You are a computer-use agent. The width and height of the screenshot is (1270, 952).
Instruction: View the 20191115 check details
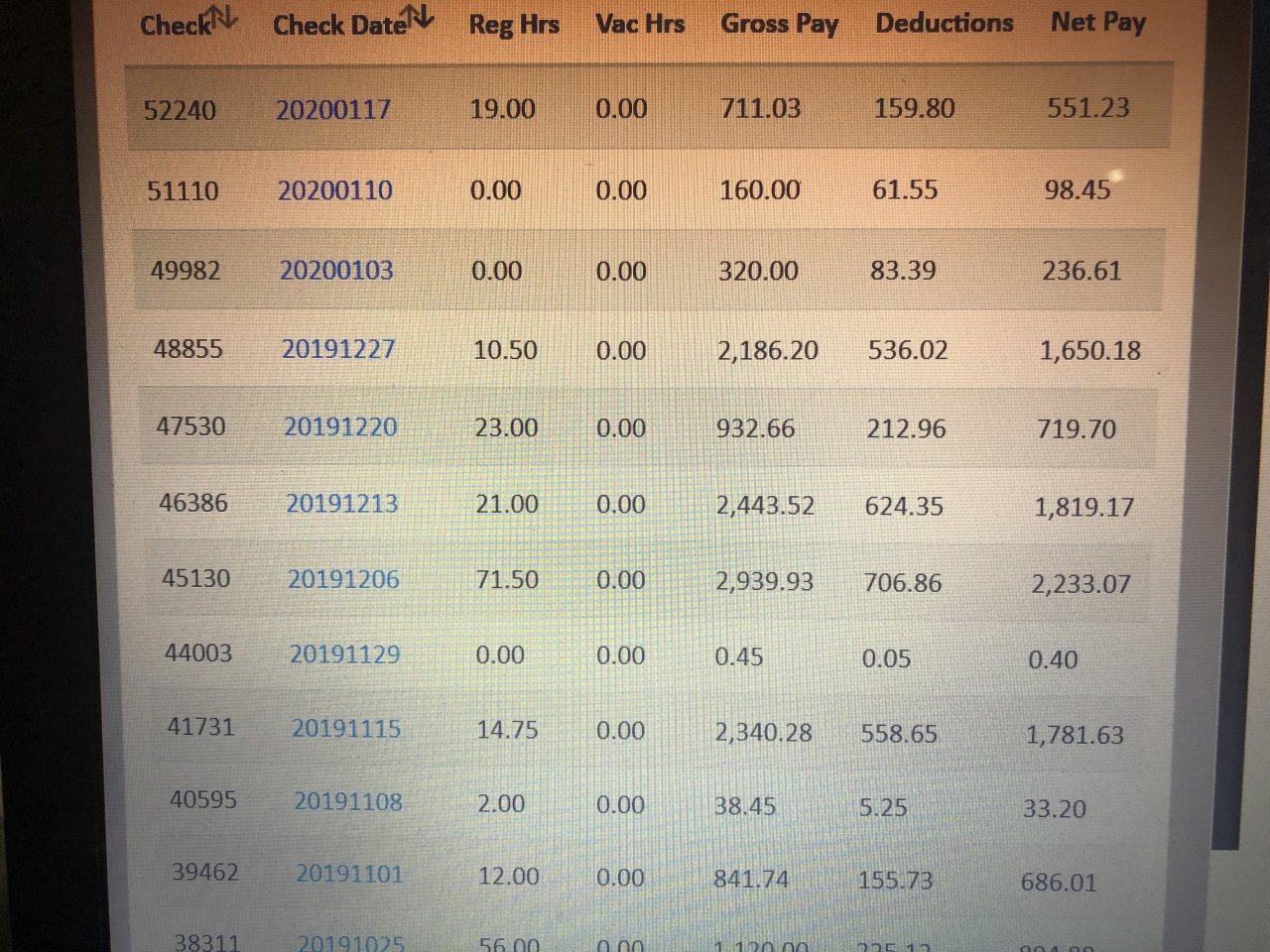pyautogui.click(x=346, y=729)
